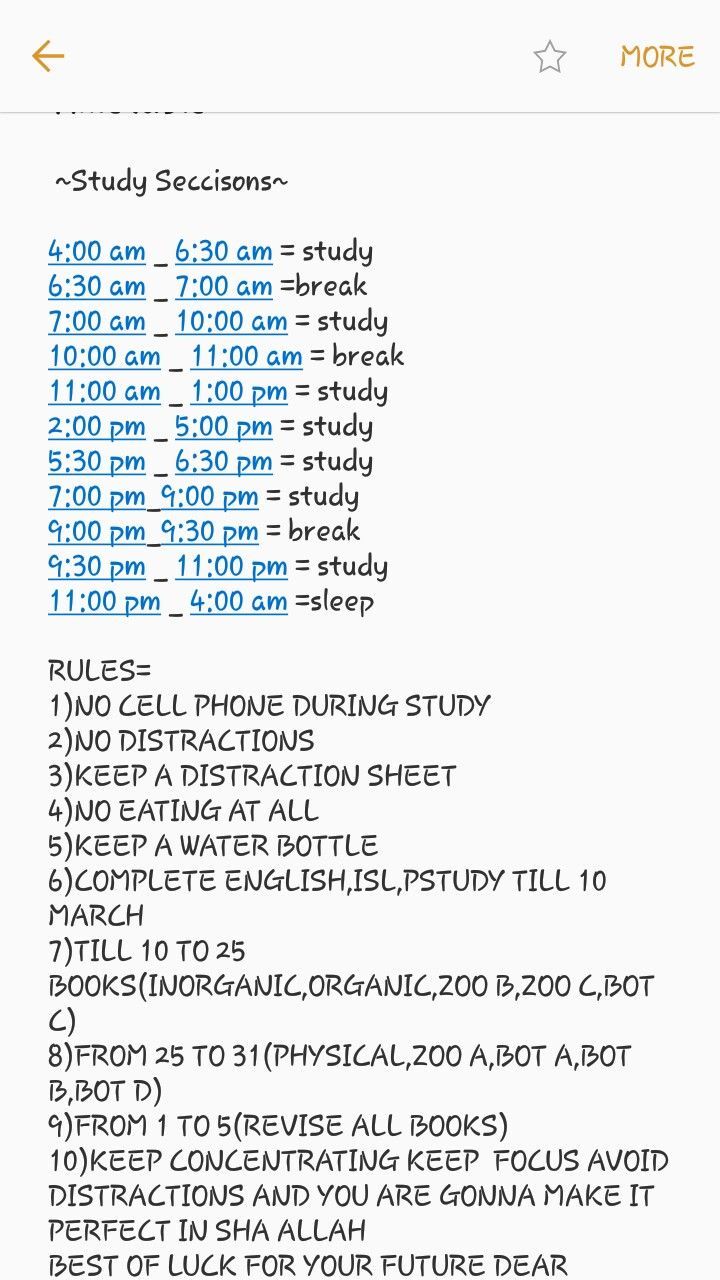Tap the 5:30 pm time link
Screen dimensions: 720x1280
[x=96, y=461]
